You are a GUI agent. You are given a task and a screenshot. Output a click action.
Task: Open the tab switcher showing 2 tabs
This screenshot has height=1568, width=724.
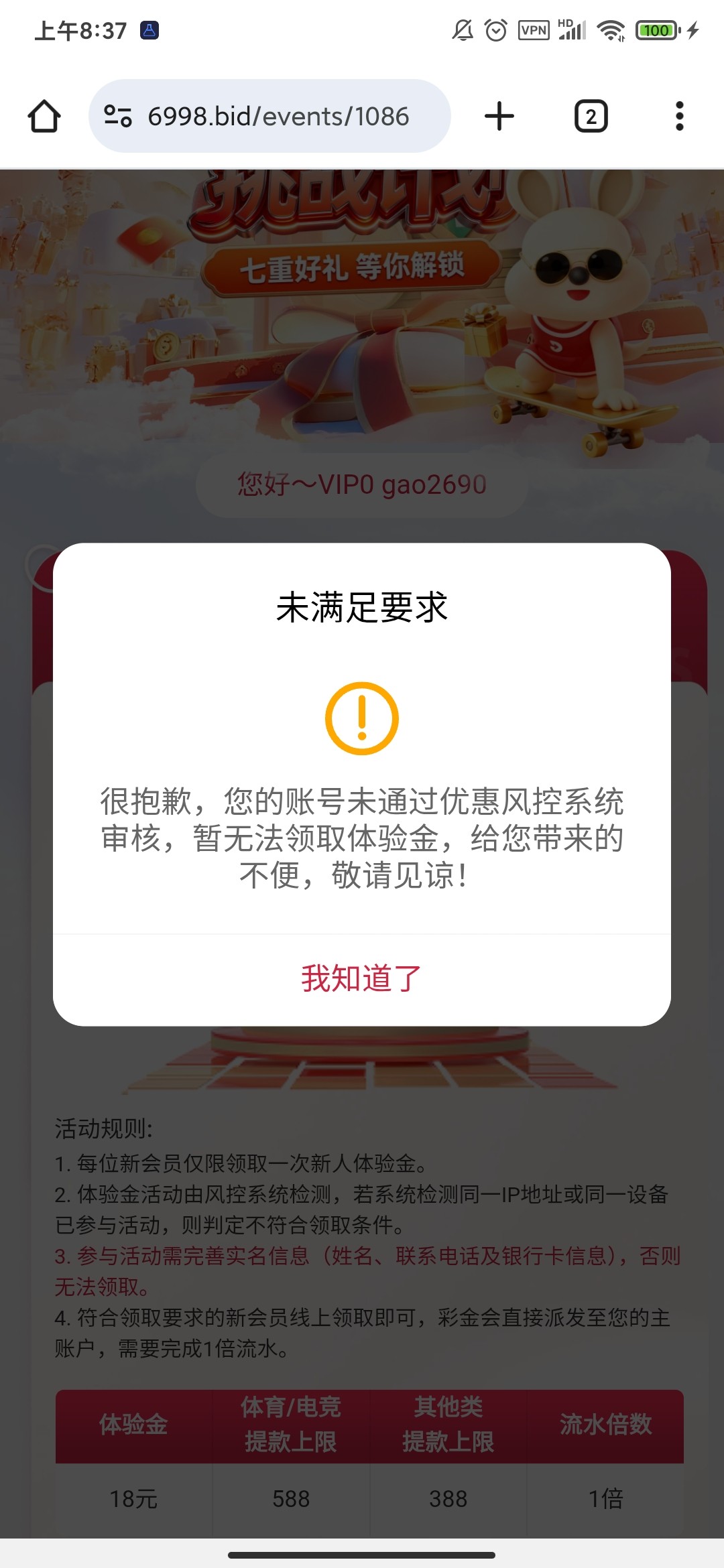(591, 117)
